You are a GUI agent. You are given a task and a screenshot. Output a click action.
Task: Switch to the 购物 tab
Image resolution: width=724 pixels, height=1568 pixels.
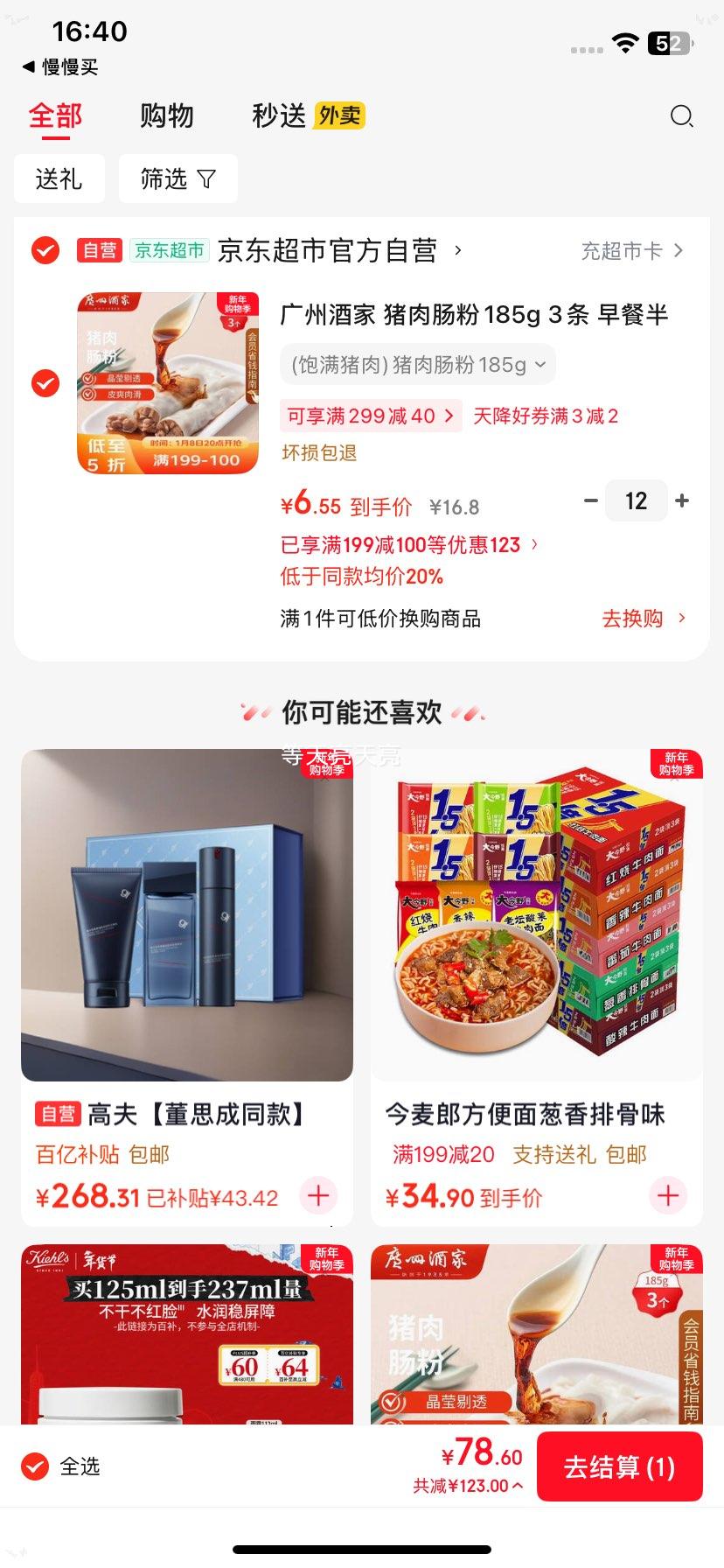167,115
